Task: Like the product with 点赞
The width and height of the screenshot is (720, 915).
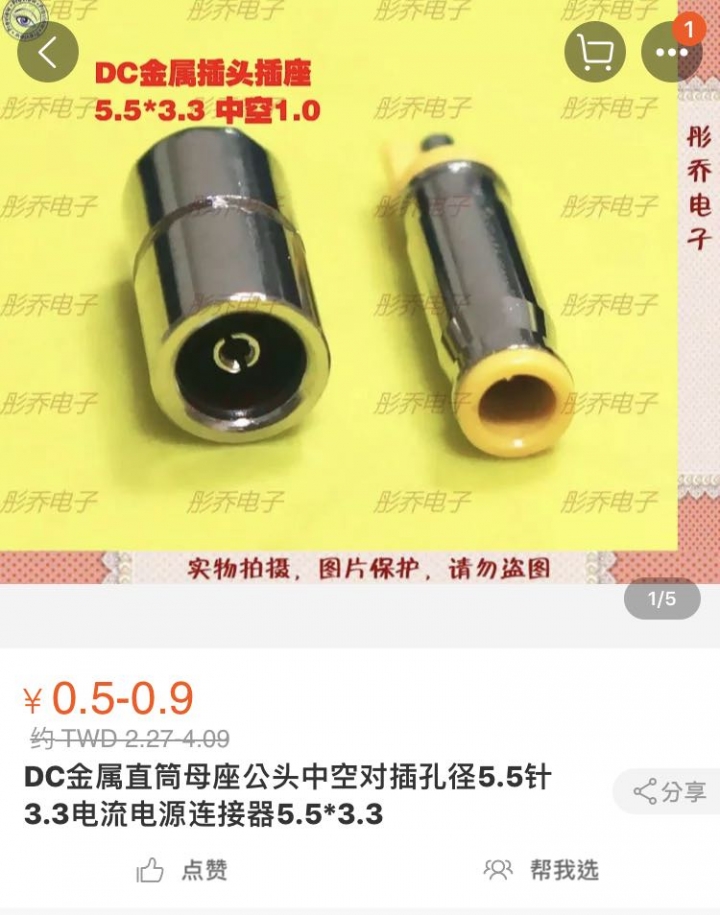Action: click(x=183, y=870)
